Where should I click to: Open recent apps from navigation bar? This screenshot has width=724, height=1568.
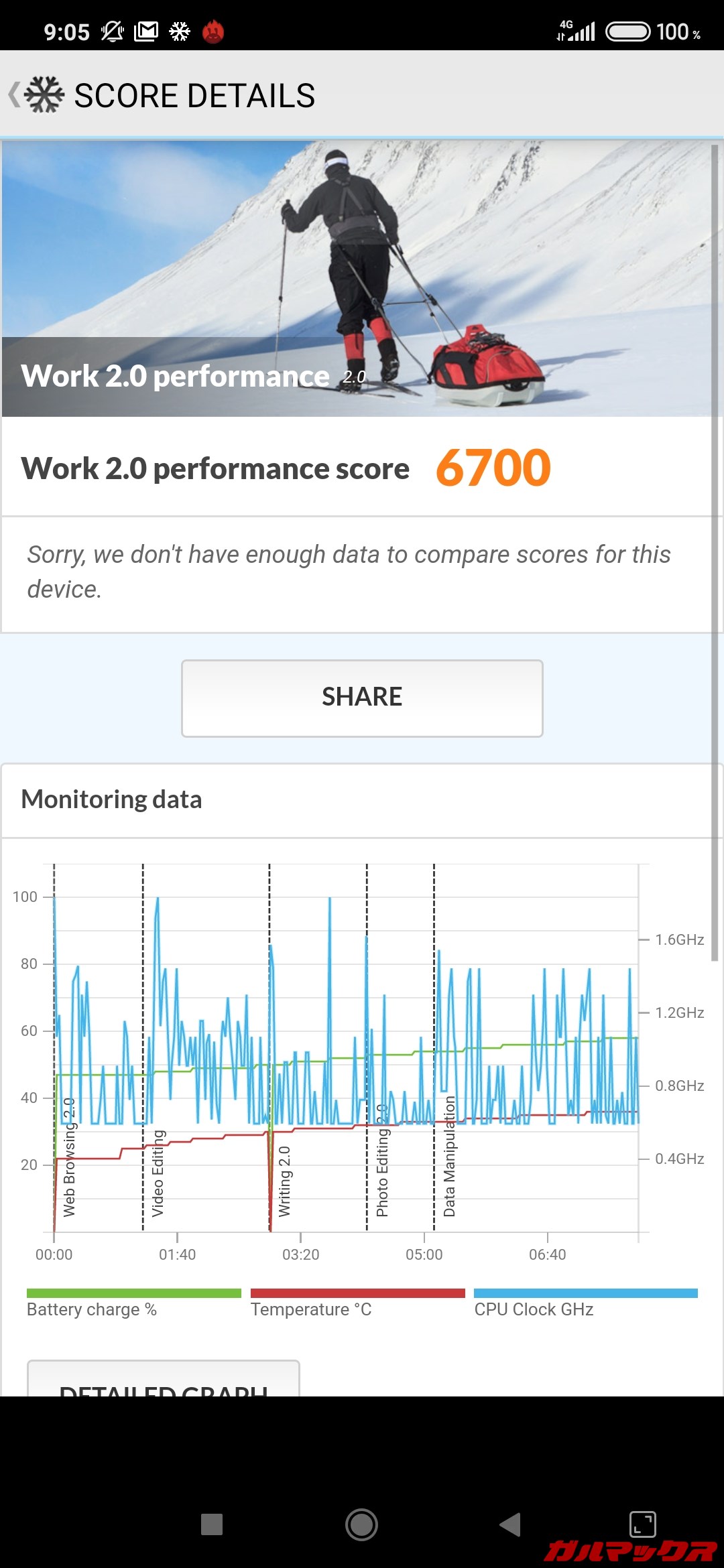212,1524
